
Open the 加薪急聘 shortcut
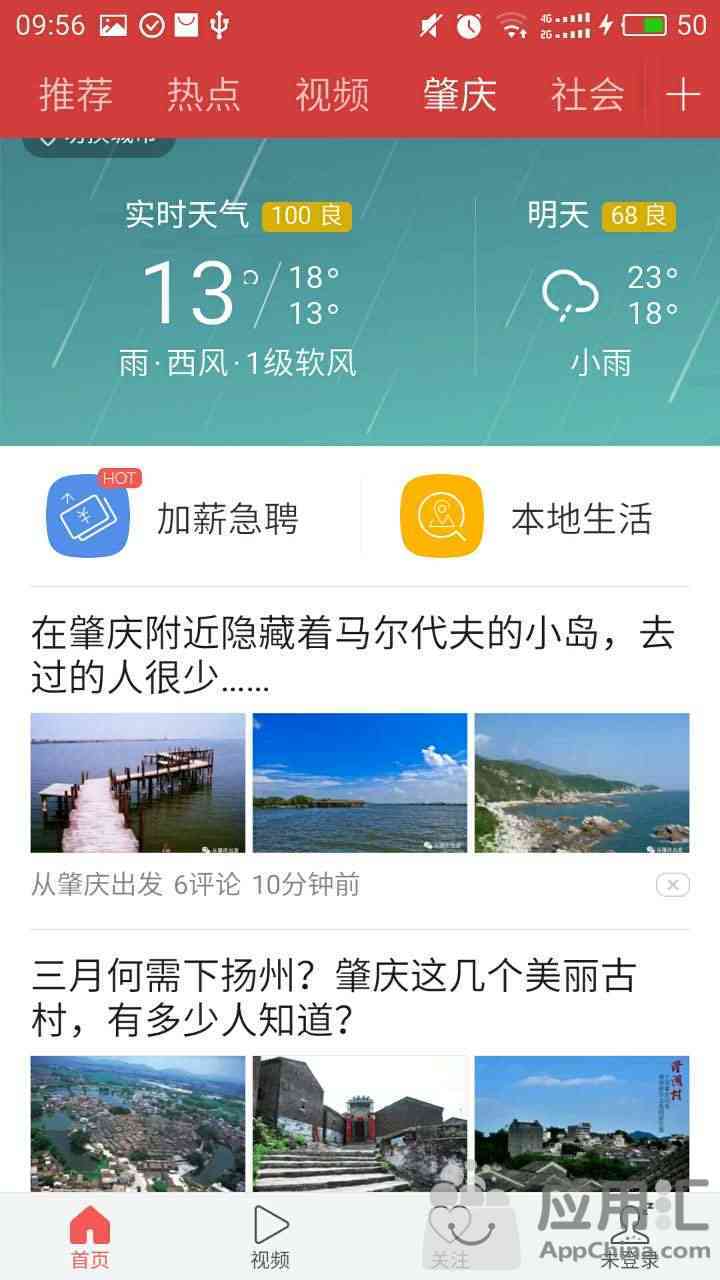[175, 518]
